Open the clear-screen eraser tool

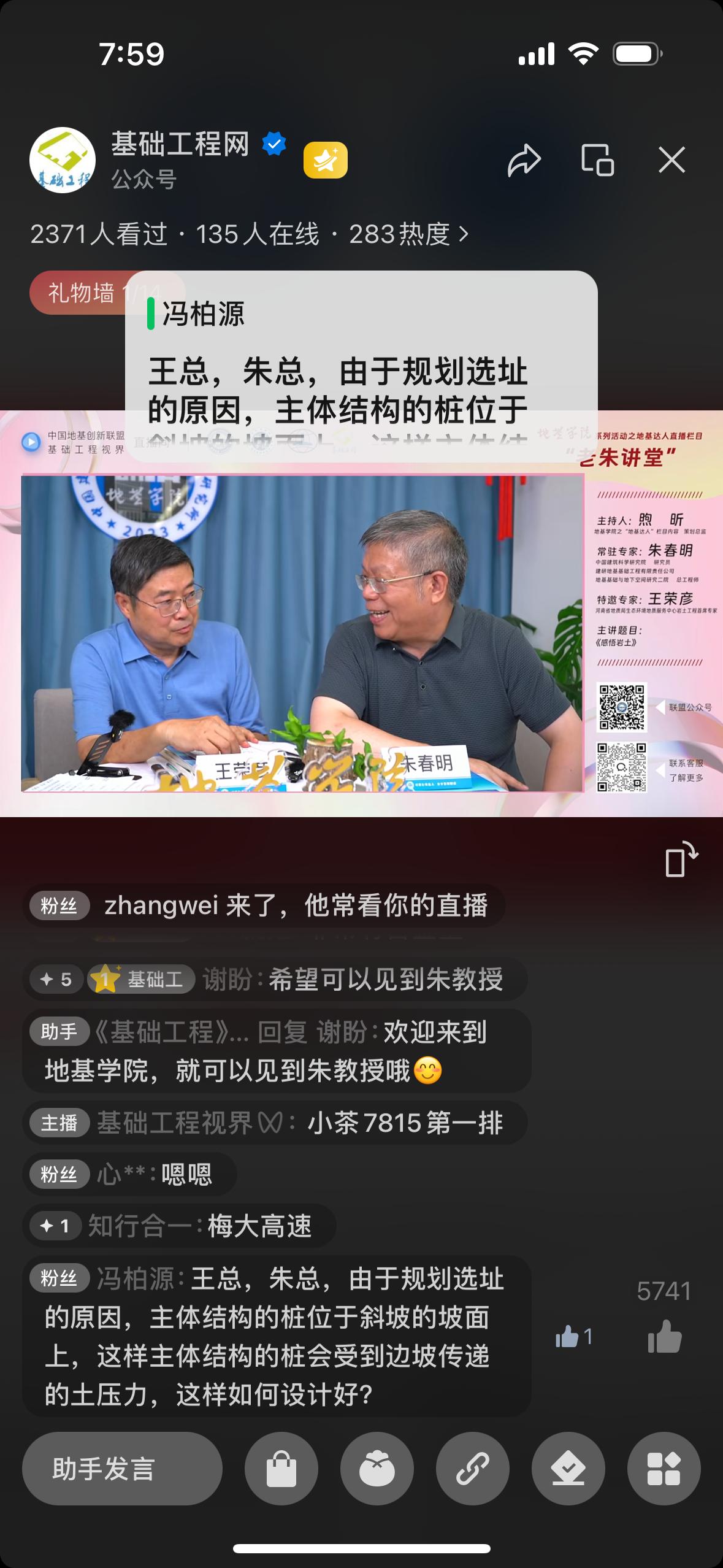568,1469
